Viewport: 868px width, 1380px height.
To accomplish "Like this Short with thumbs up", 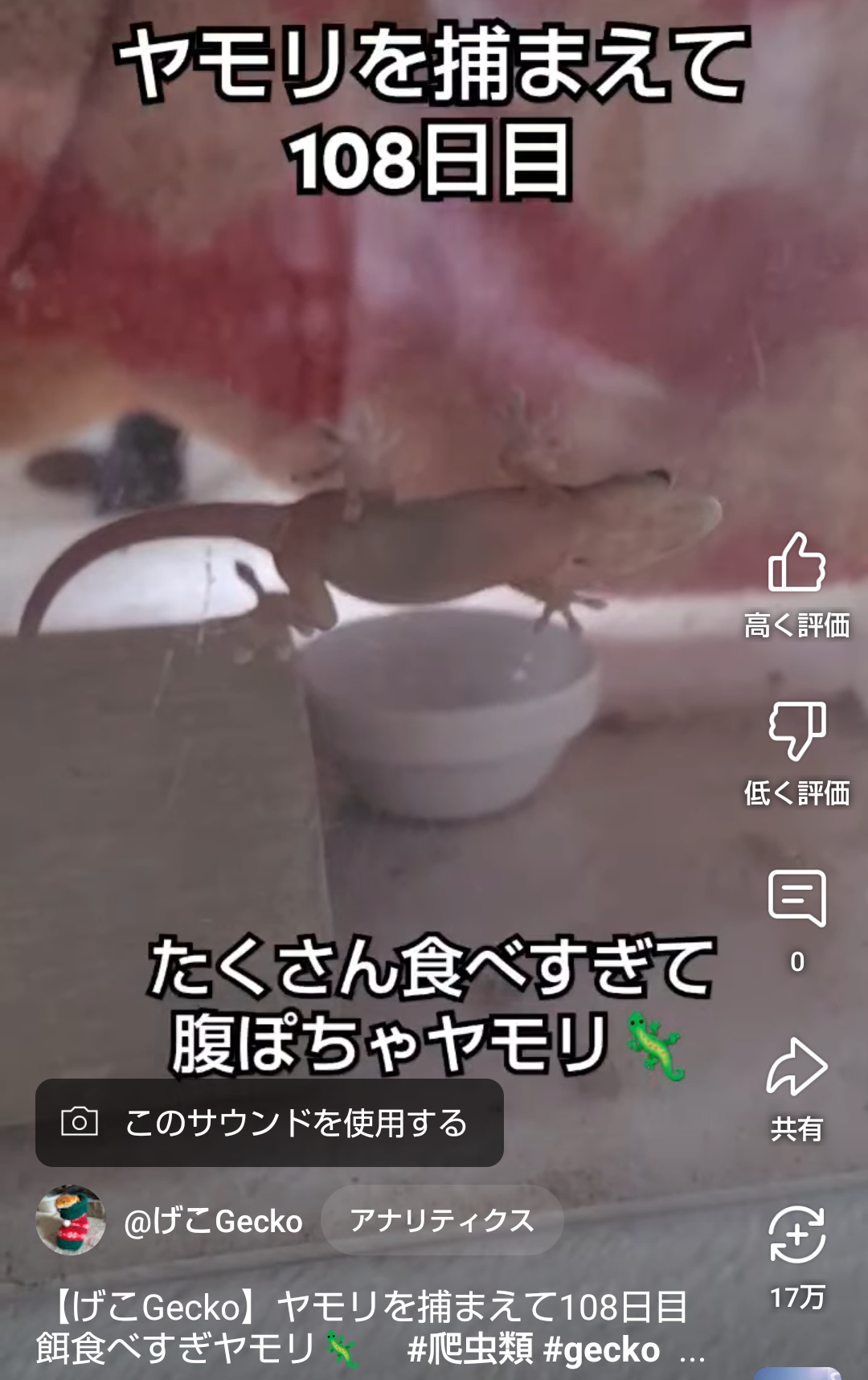I will [x=796, y=563].
